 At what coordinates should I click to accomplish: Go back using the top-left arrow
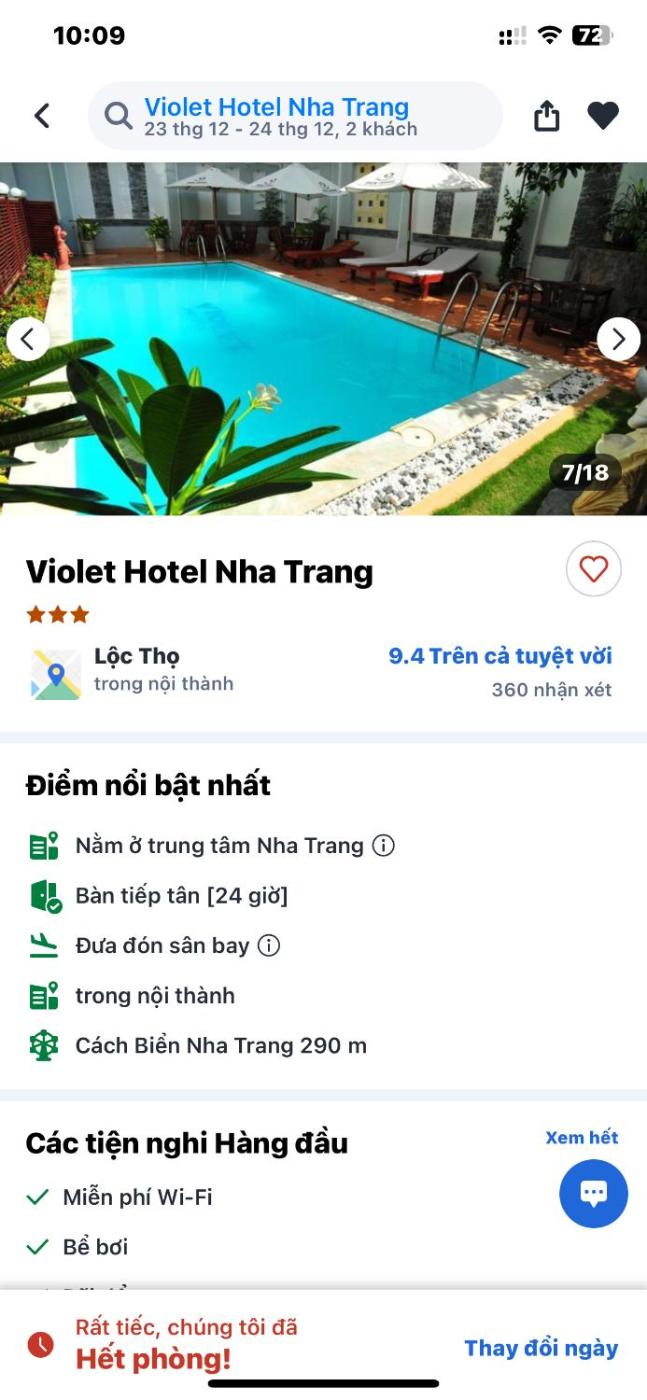pos(42,116)
